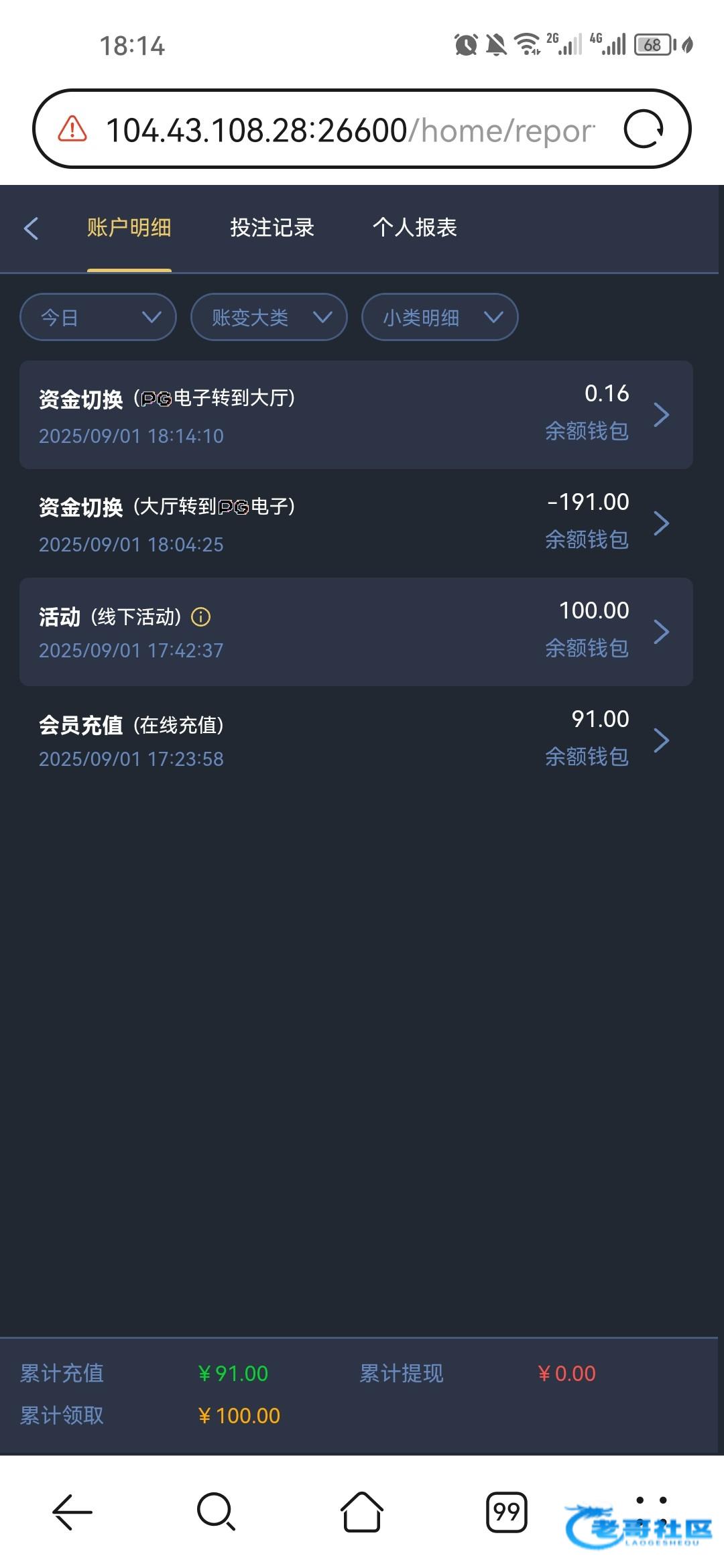Tap the browser URL address field
Image resolution: width=724 pixels, height=1568 pixels.
(x=350, y=130)
